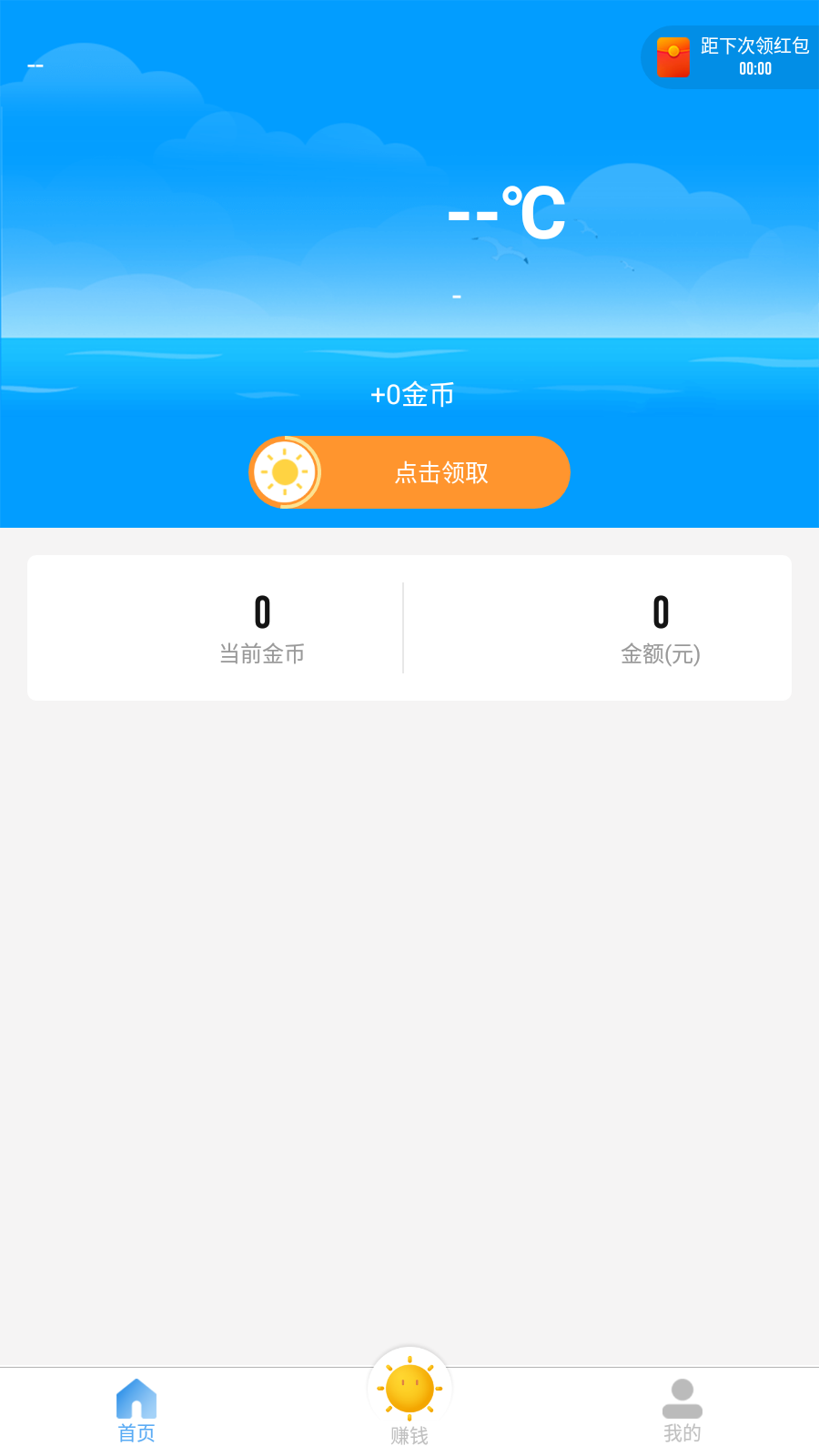This screenshot has height=1456, width=819.
Task: Open the 当前金币 and 金额 balance card
Action: [x=409, y=628]
